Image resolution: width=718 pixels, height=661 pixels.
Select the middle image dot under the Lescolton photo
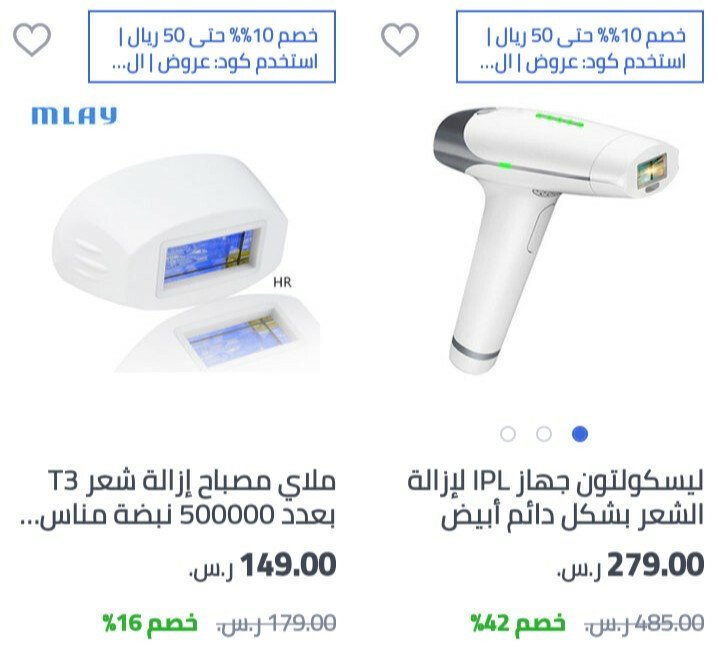[x=544, y=434]
